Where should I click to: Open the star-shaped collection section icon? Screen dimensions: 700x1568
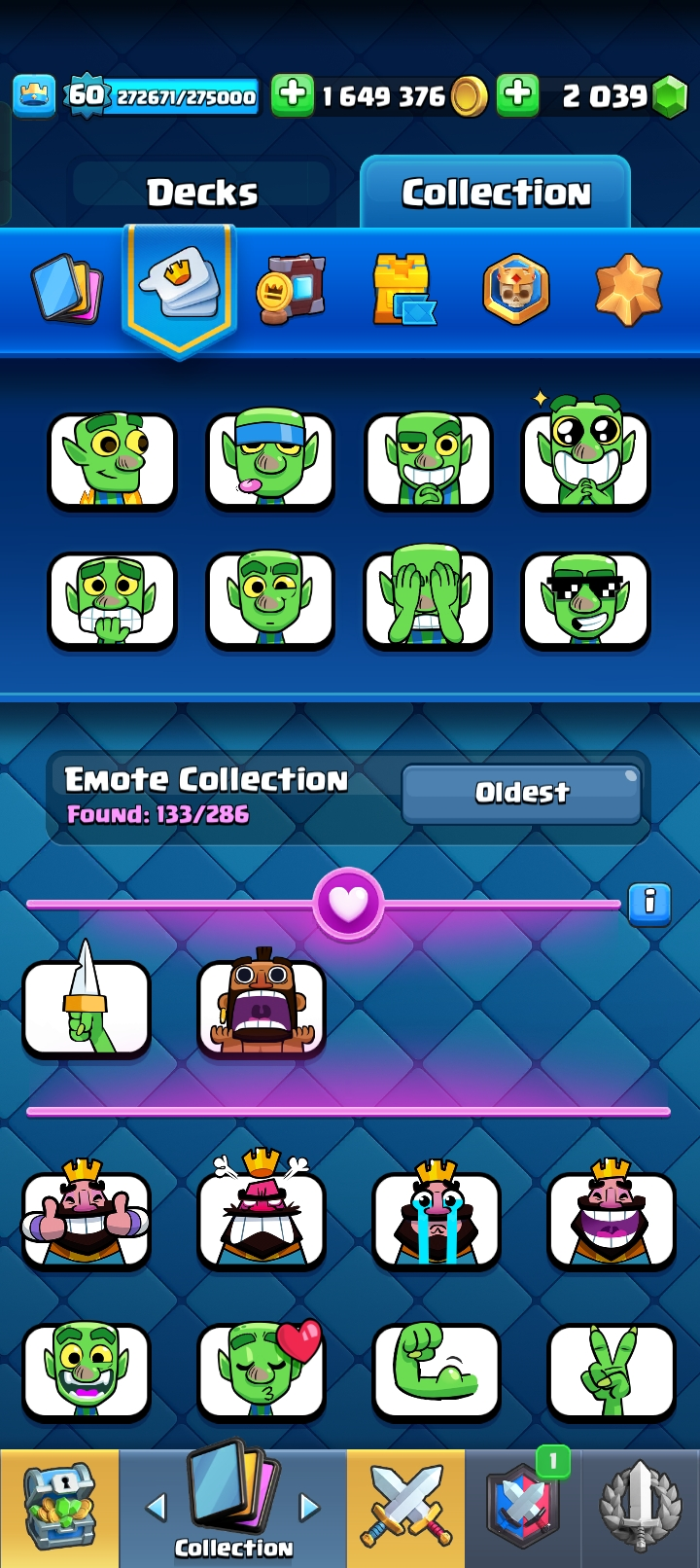pos(628,289)
